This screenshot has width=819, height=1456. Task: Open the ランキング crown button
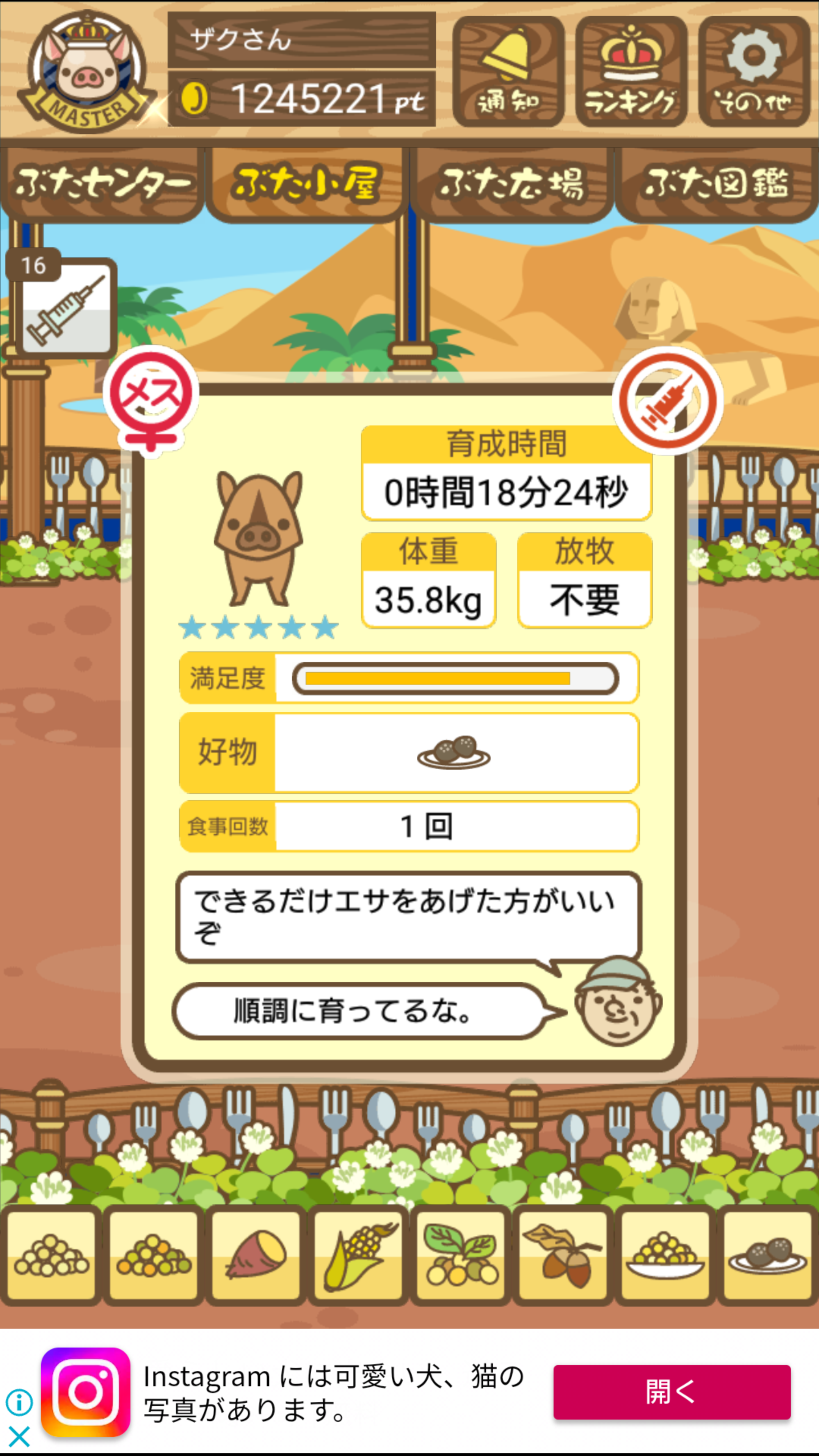coord(631,71)
